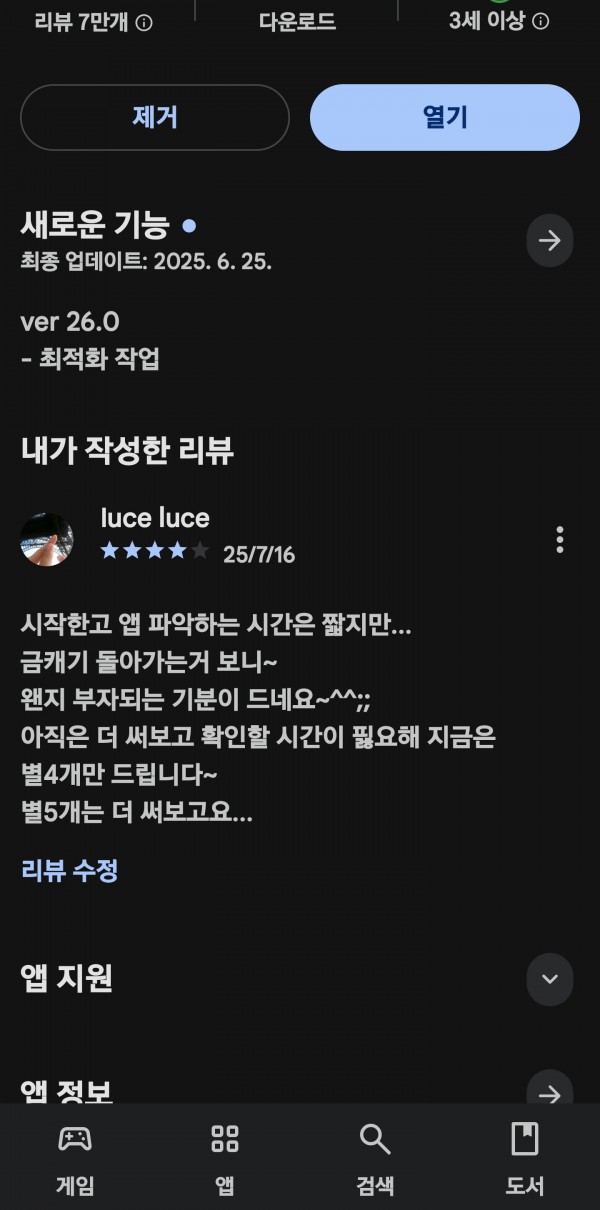The image size is (600, 1210).
Task: Edit my review via 리뷰 수정
Action: click(x=70, y=870)
